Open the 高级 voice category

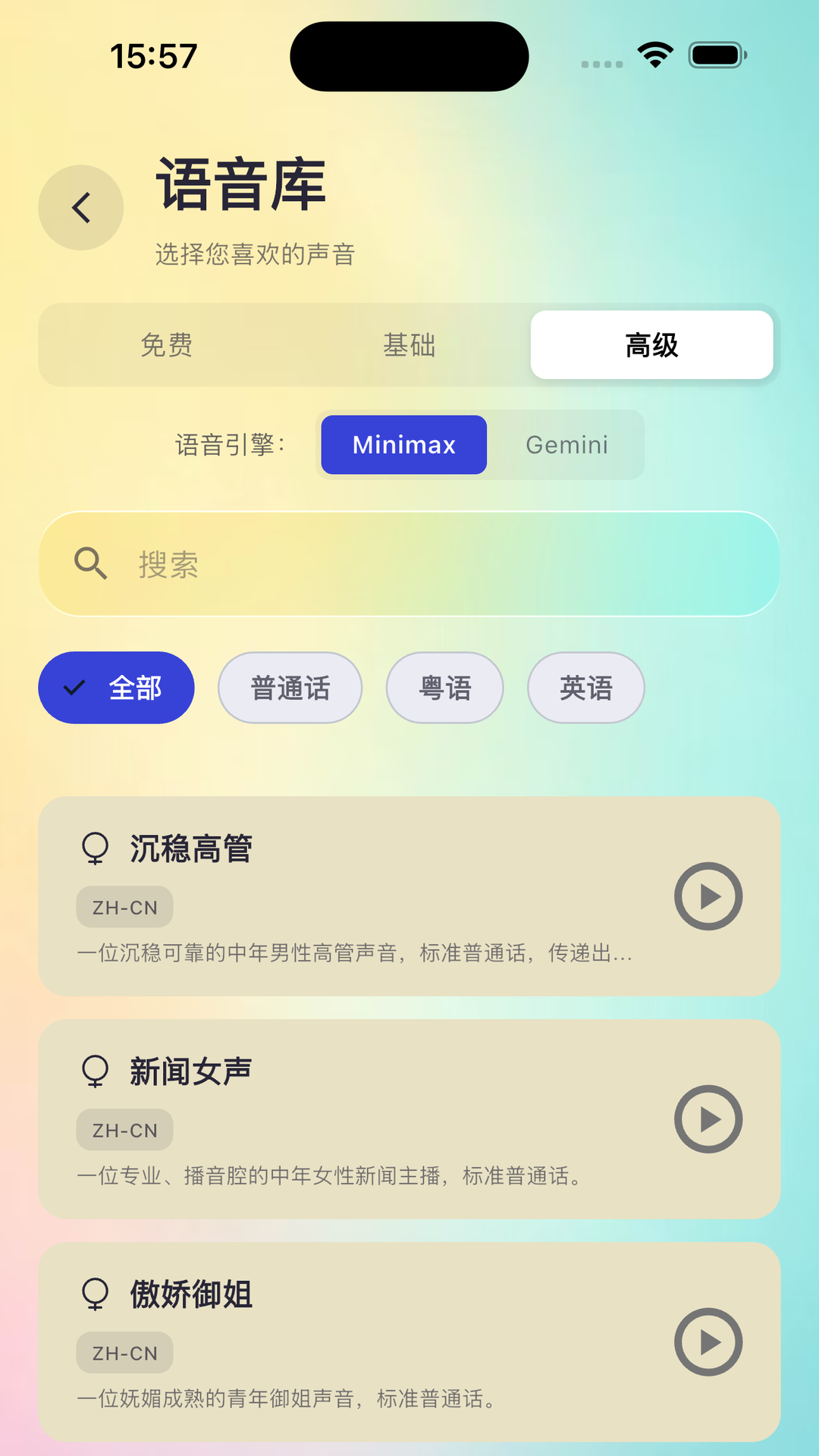point(652,345)
